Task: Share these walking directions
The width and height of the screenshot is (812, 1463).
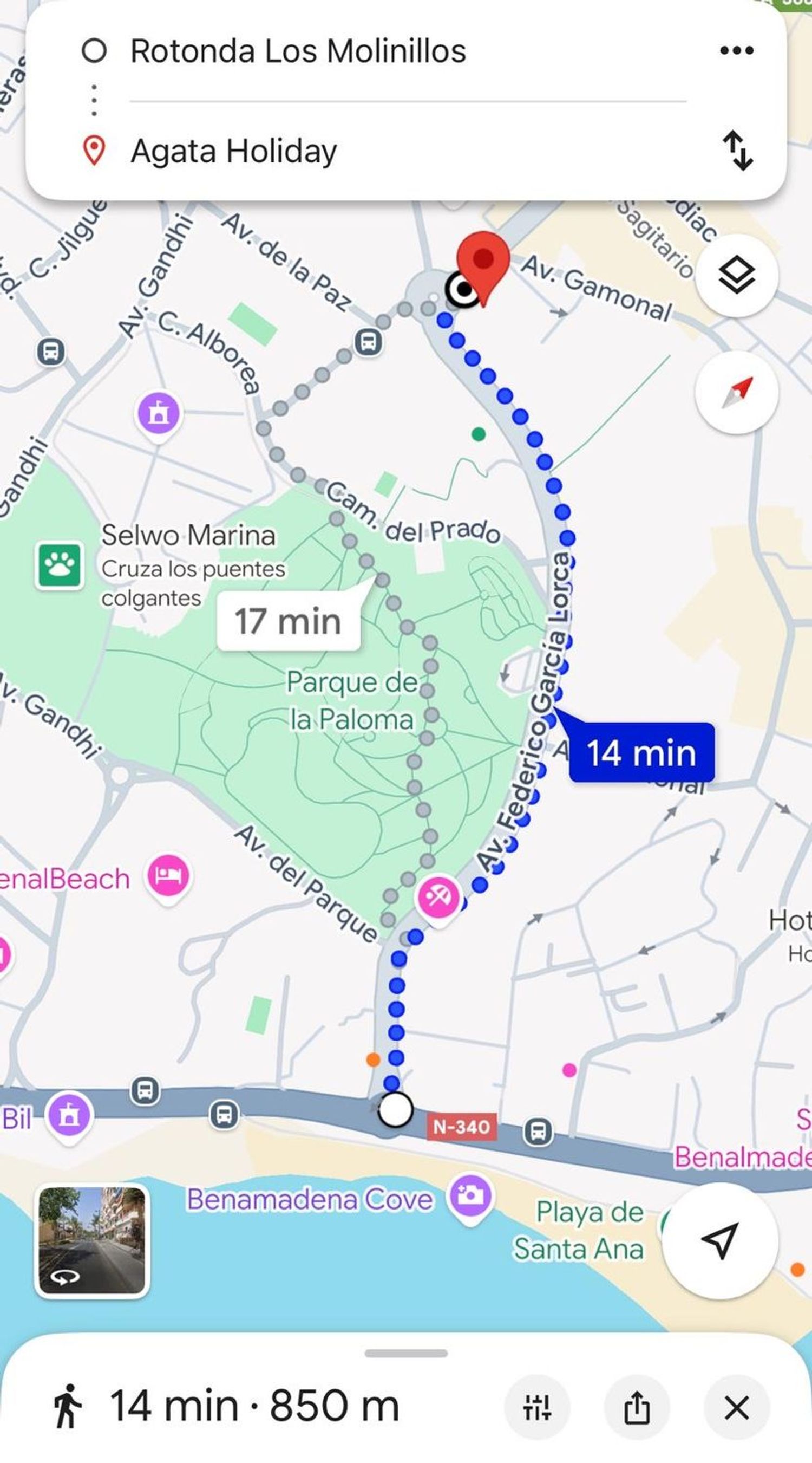Action: coord(637,1407)
